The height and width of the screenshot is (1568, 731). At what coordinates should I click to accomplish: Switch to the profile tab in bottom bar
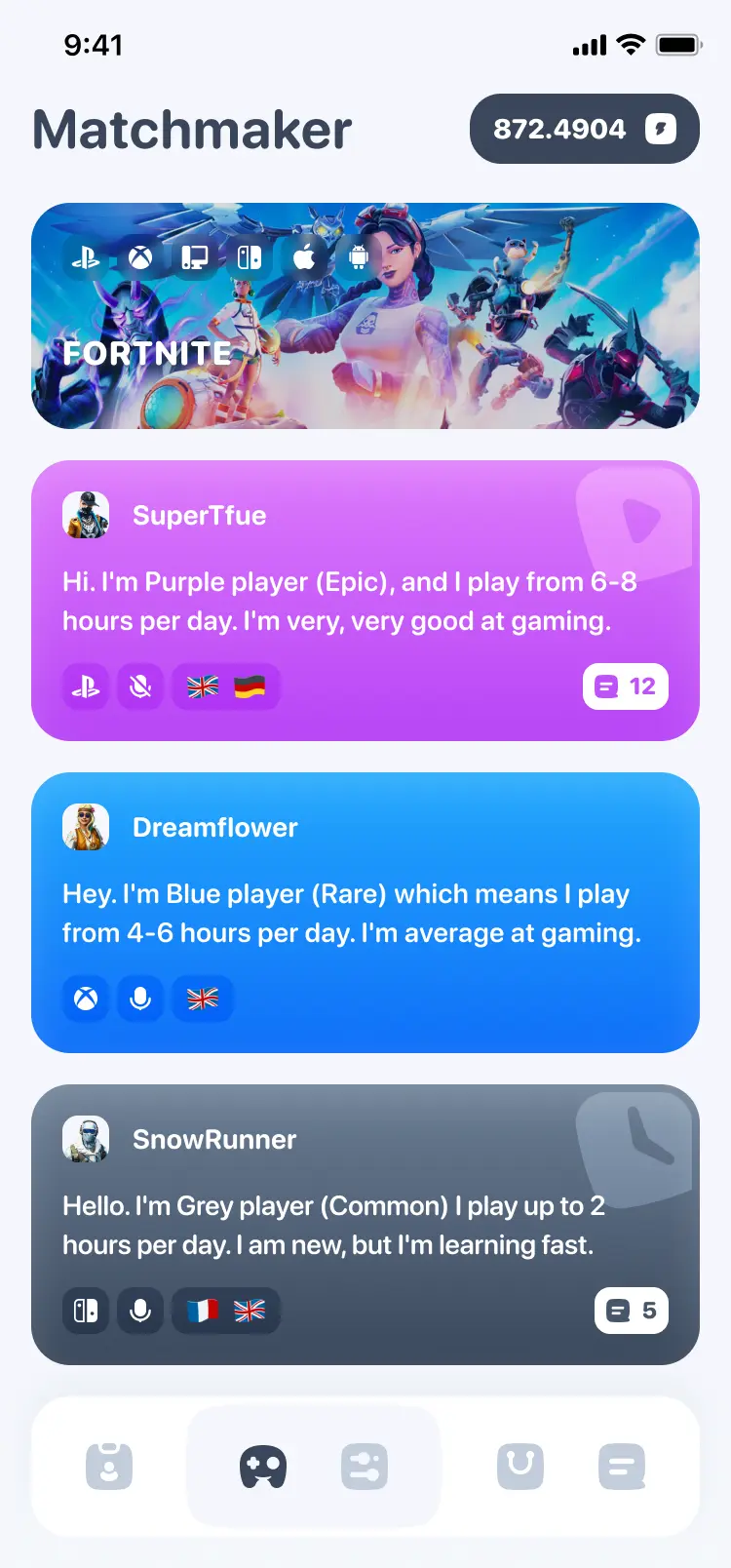pos(109,1467)
